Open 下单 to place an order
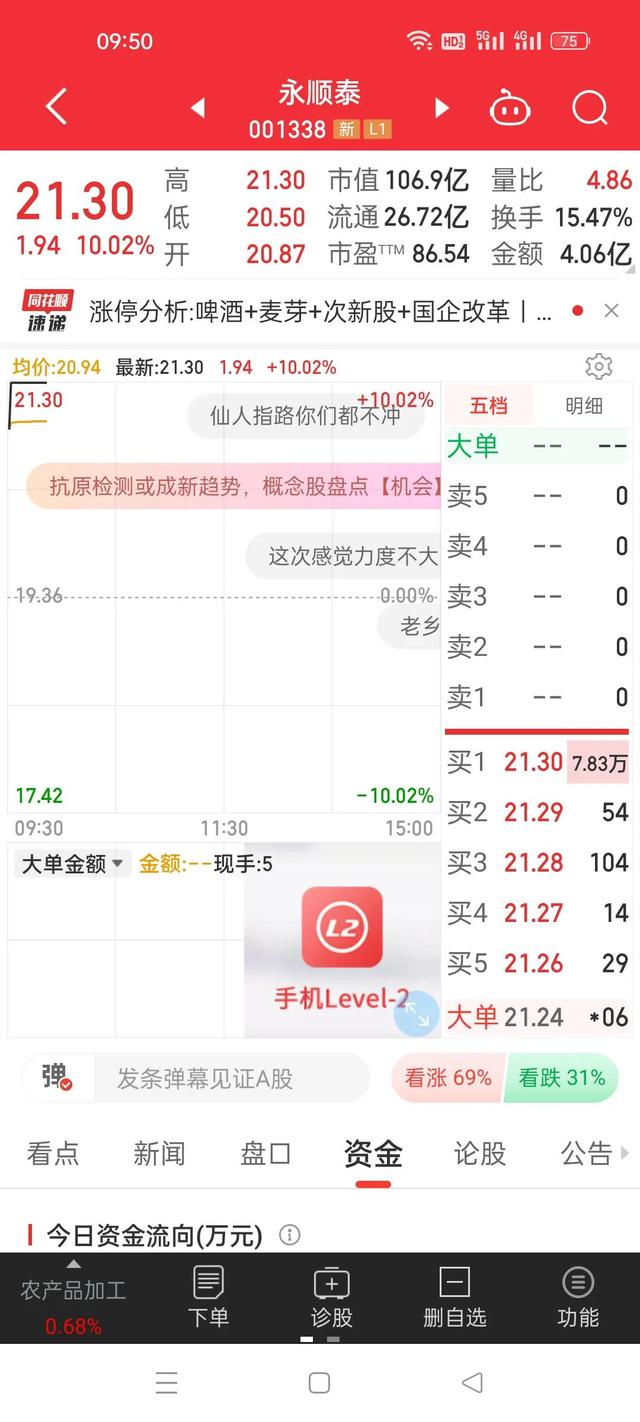This screenshot has width=640, height=1422. (208, 1297)
